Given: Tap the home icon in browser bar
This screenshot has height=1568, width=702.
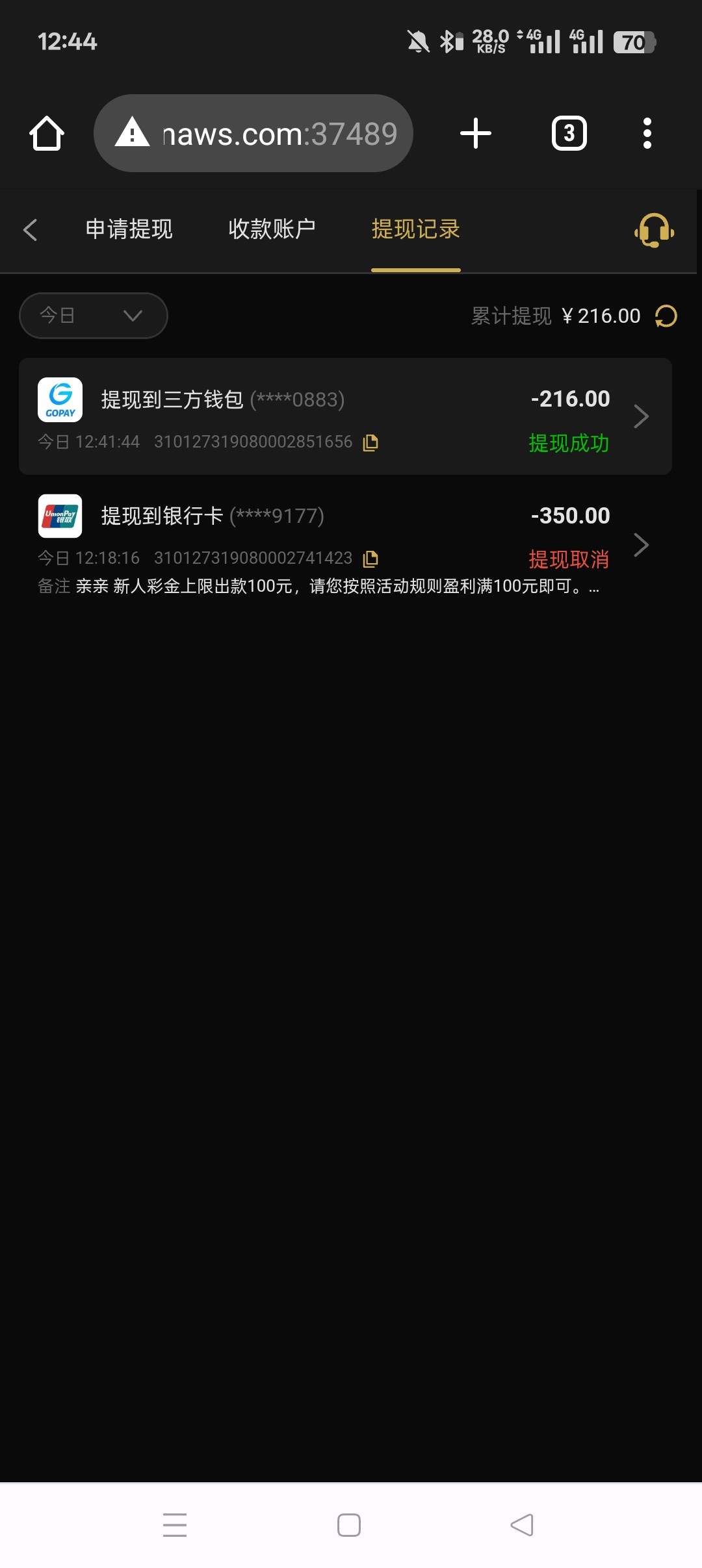Looking at the screenshot, I should pyautogui.click(x=46, y=133).
